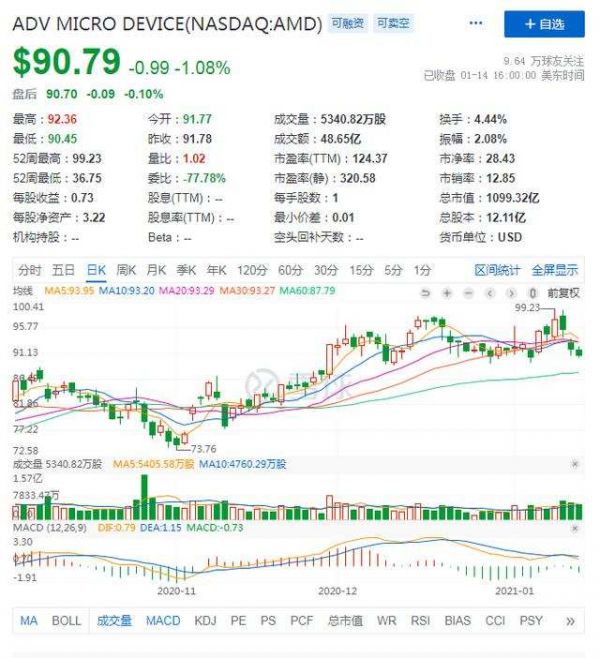Switch to 月K candlestick chart
The height and width of the screenshot is (658, 600).
[x=156, y=270]
